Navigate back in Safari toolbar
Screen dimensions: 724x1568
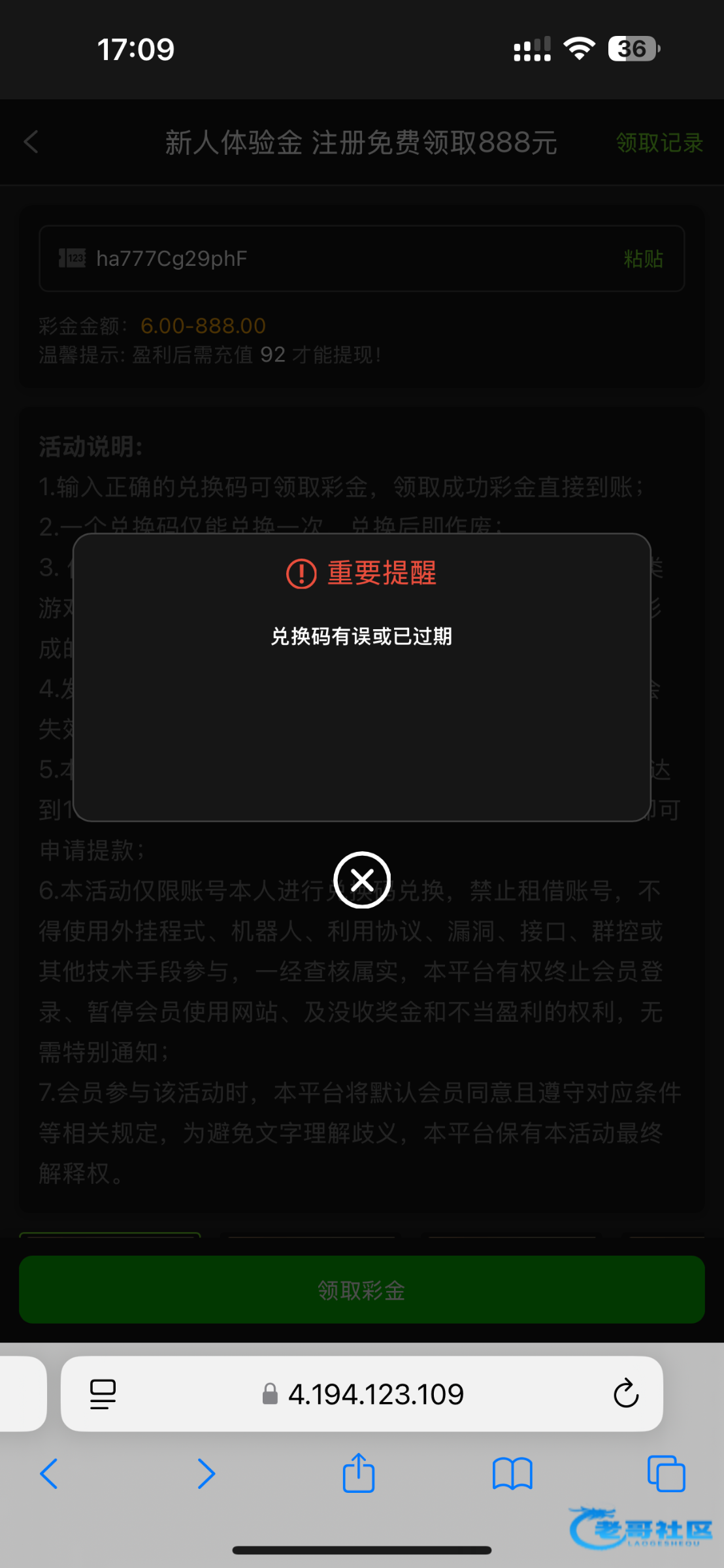point(49,1474)
